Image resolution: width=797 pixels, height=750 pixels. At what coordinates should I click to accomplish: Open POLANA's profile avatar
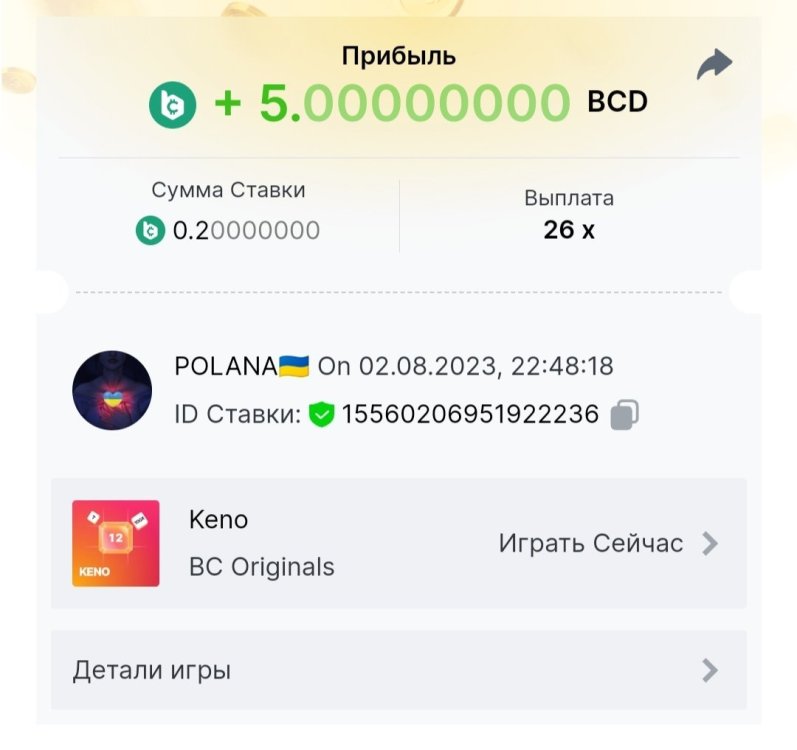[112, 390]
